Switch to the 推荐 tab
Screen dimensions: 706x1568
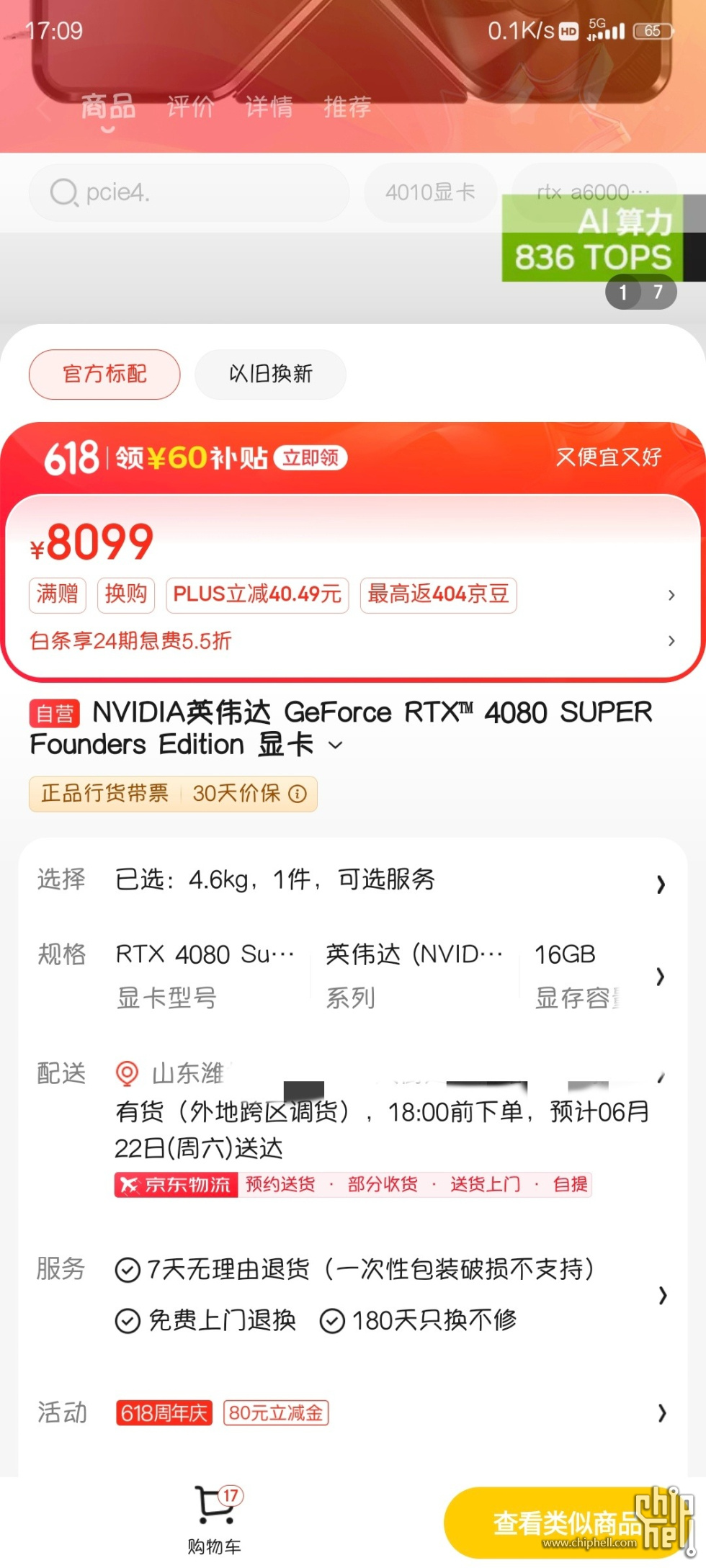point(347,107)
